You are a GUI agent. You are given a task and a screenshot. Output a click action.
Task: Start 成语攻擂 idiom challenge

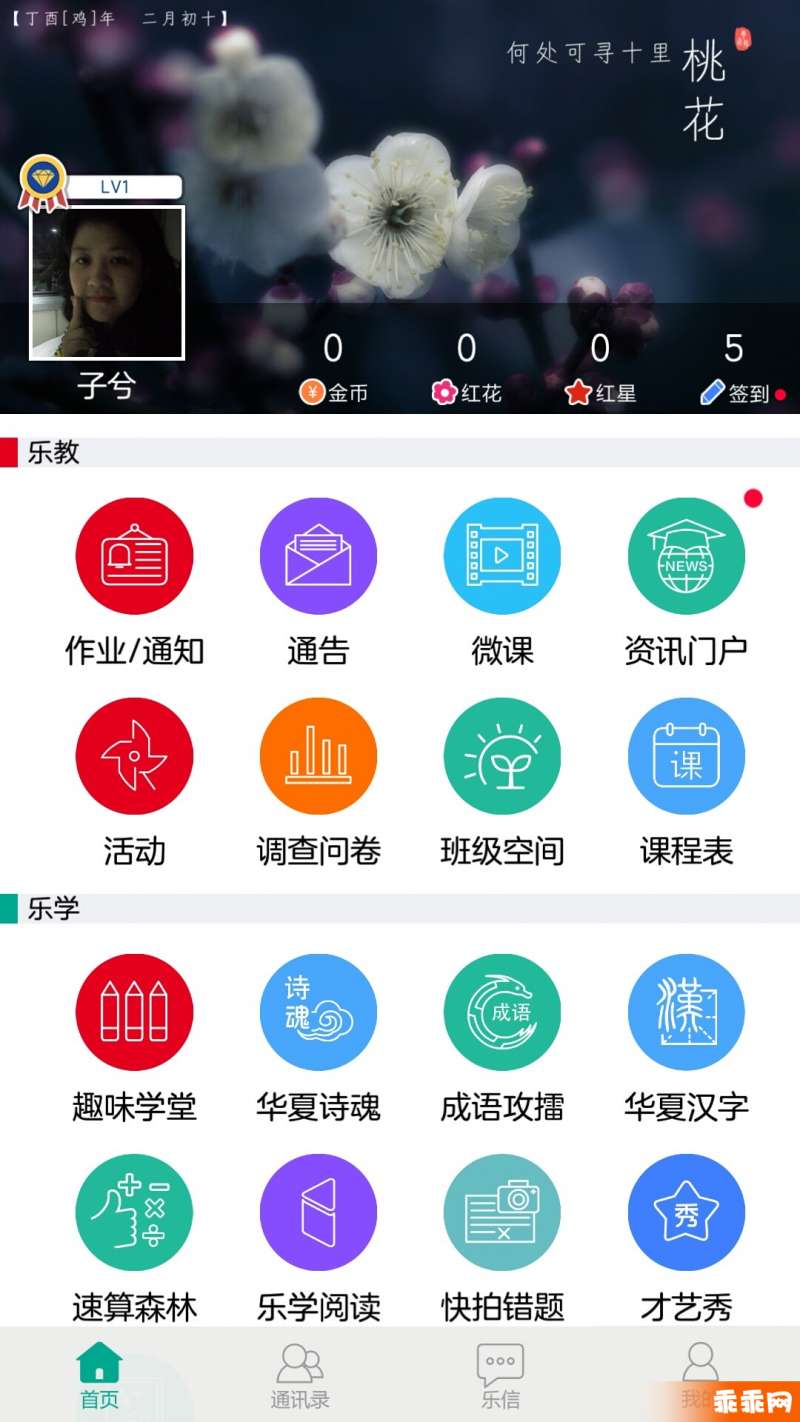pyautogui.click(x=502, y=1012)
